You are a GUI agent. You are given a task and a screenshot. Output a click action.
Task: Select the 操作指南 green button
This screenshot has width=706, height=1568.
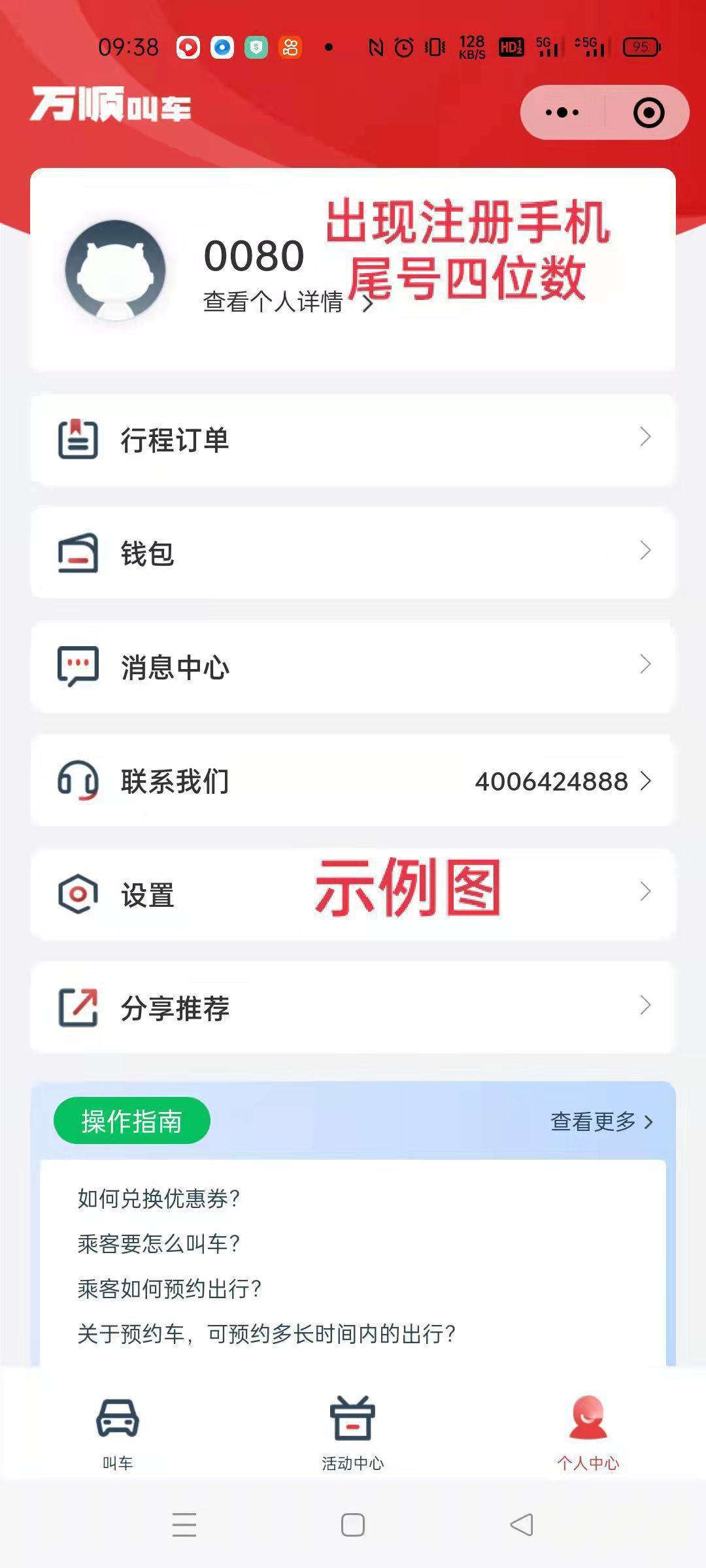pos(131,1120)
